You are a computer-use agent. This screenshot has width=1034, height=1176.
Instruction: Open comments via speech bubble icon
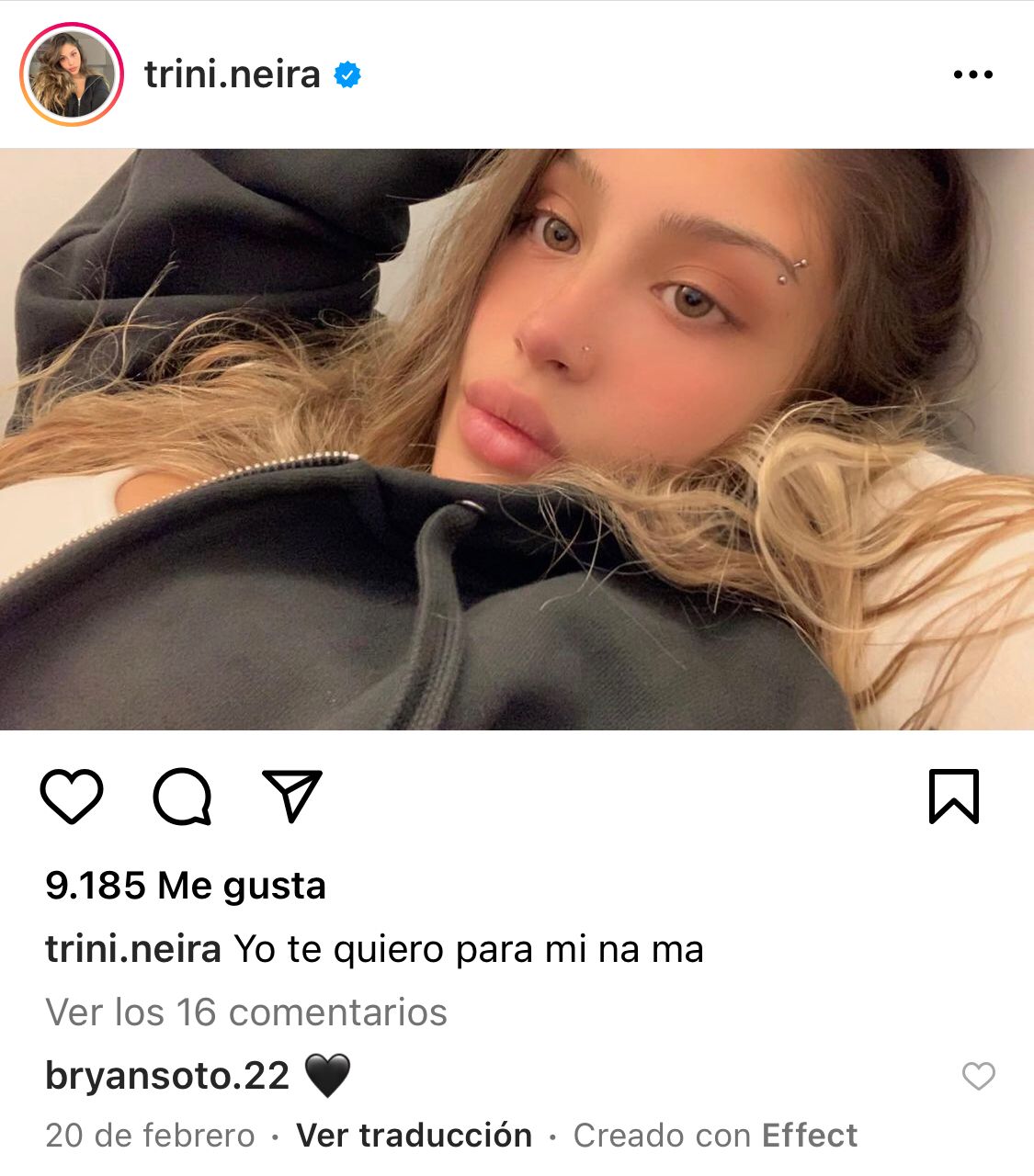(182, 796)
